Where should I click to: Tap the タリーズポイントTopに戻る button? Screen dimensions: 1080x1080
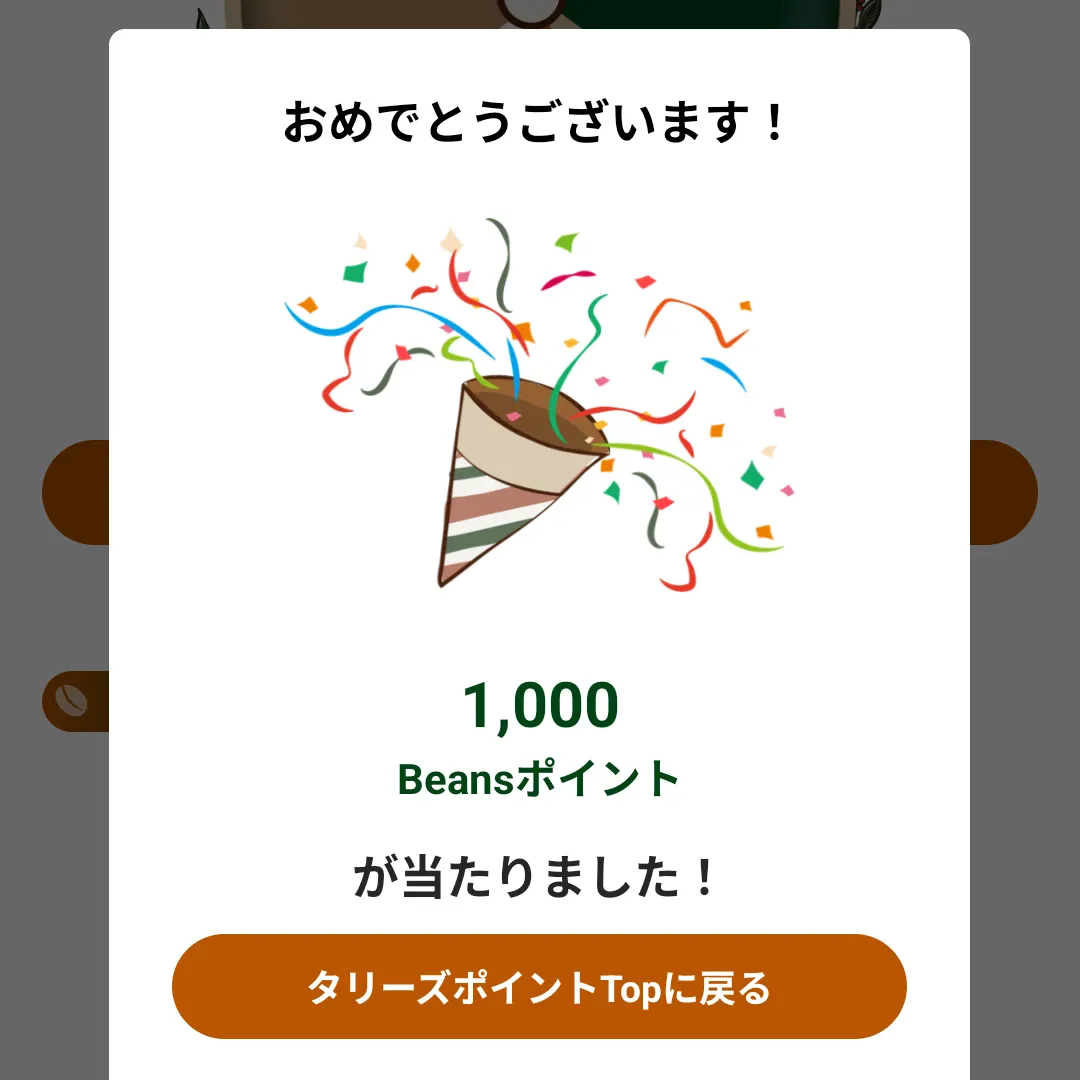pos(539,987)
